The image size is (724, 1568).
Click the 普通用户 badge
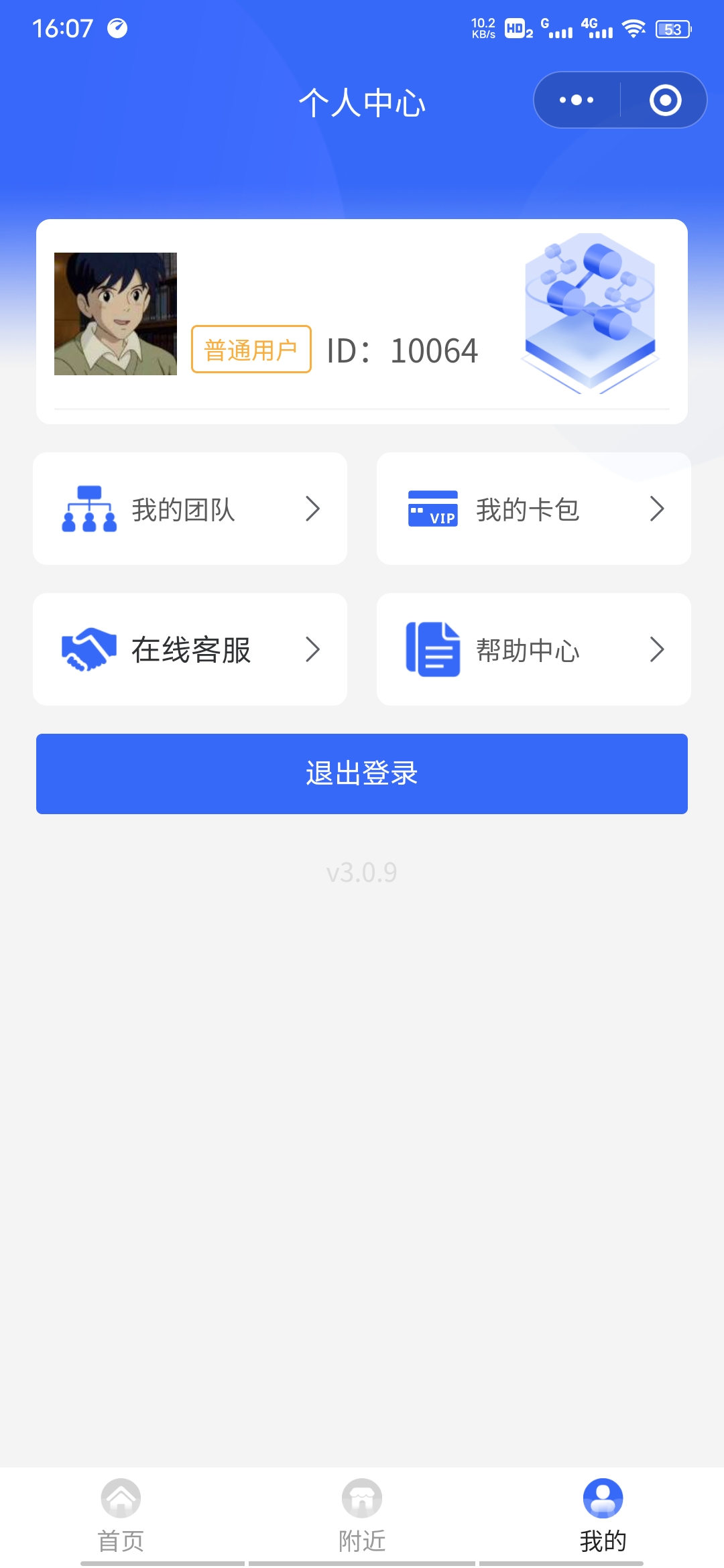click(x=251, y=348)
